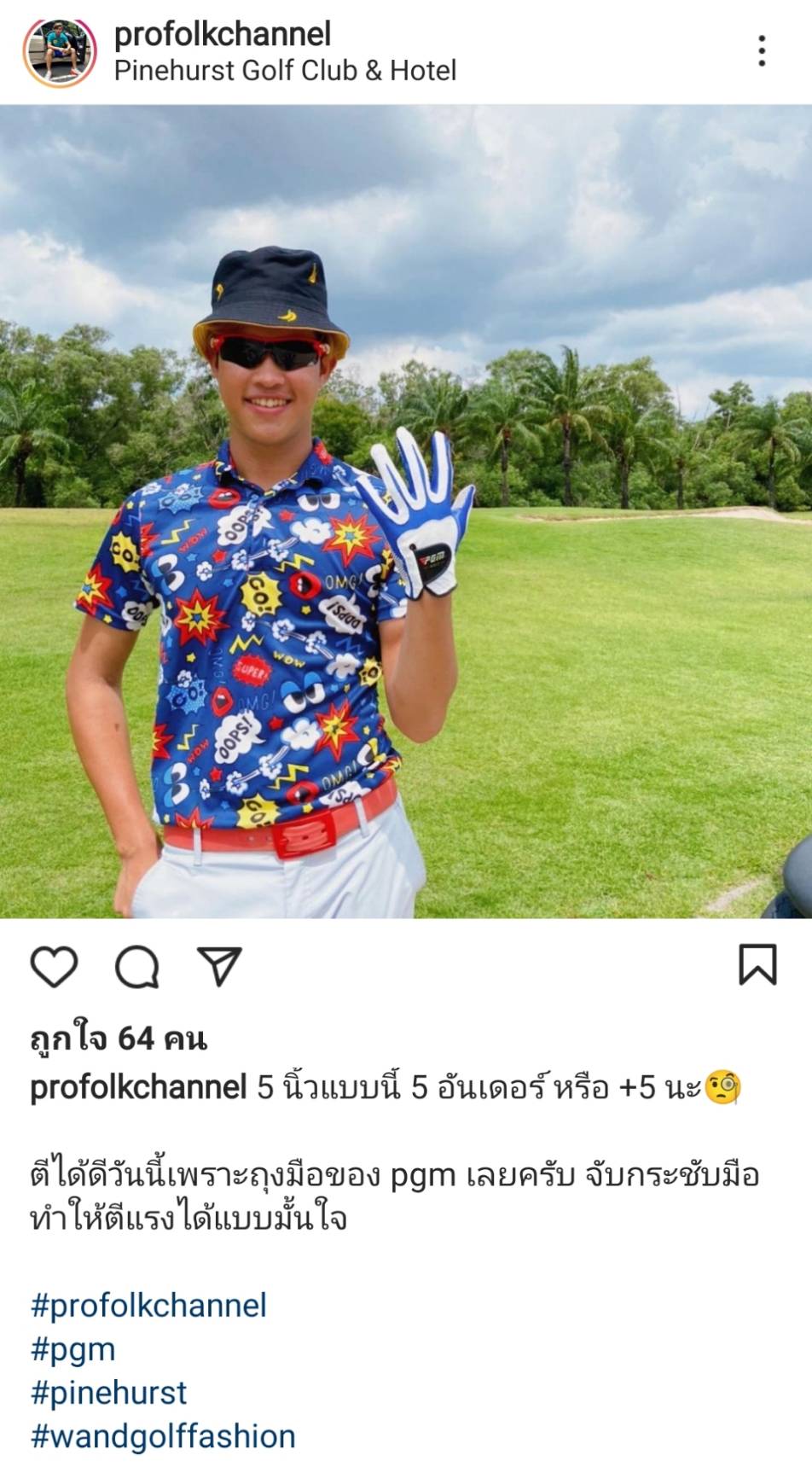This screenshot has width=812, height=1467.
Task: Open the #wandgolffashion hashtag
Action: tap(163, 1436)
